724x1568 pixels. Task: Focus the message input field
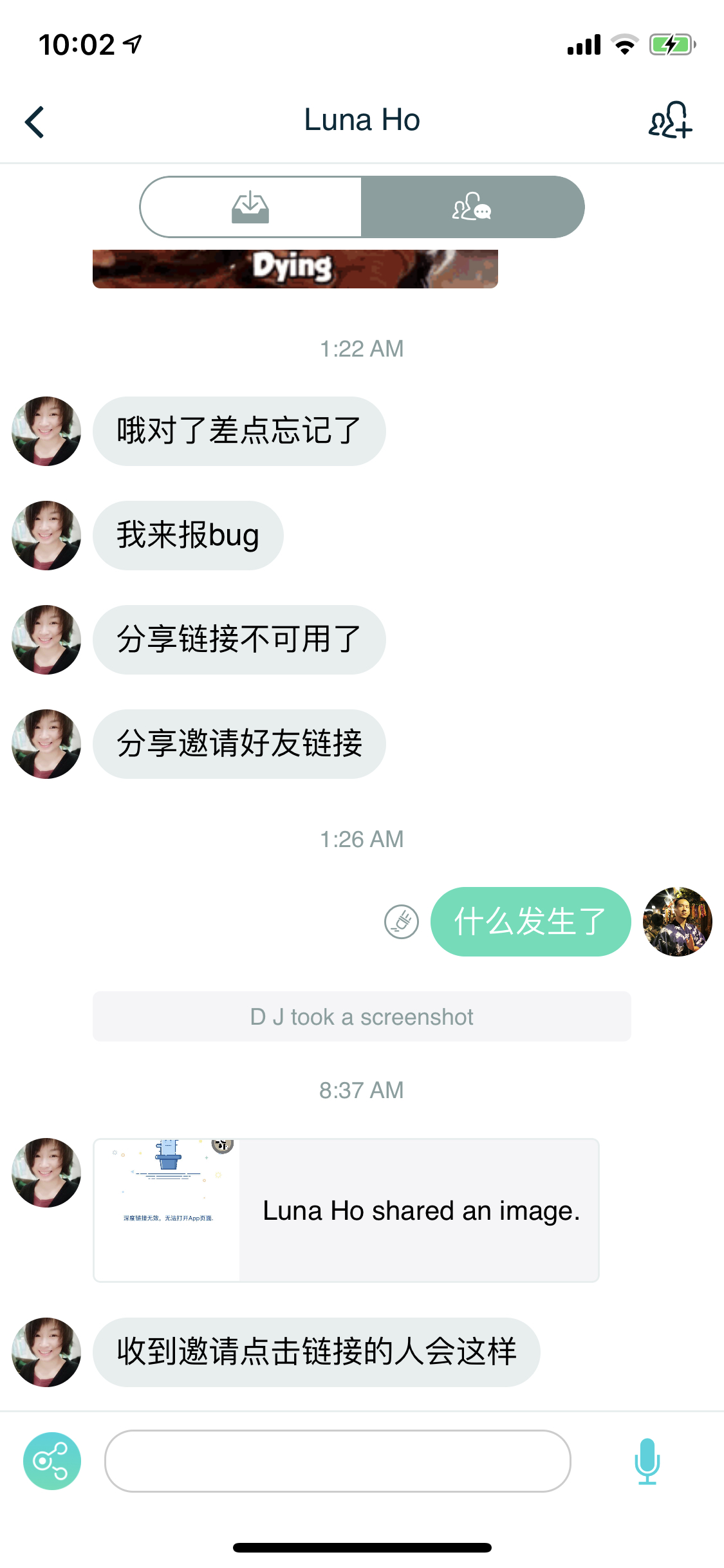pyautogui.click(x=337, y=1461)
